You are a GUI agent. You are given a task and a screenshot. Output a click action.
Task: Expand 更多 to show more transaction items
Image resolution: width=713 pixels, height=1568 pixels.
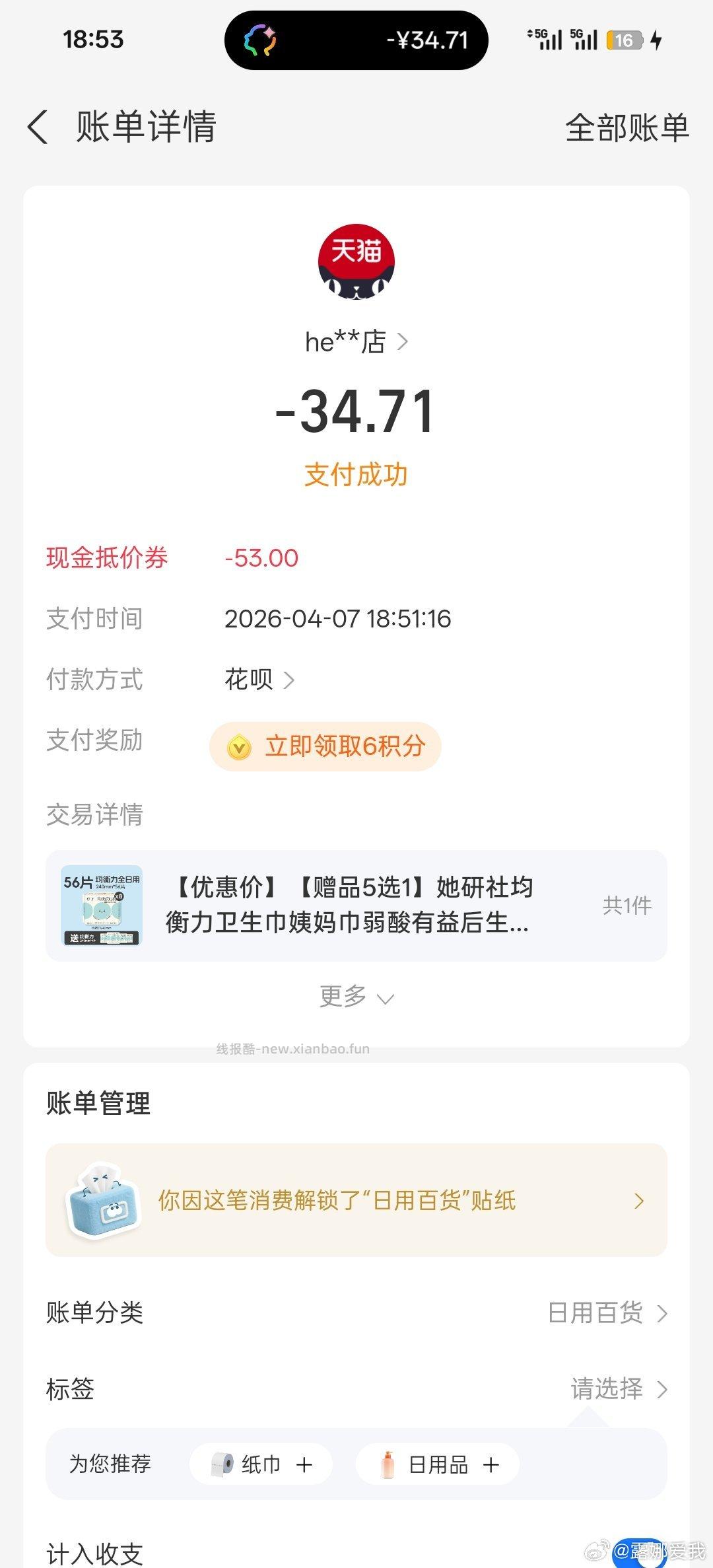point(356,997)
